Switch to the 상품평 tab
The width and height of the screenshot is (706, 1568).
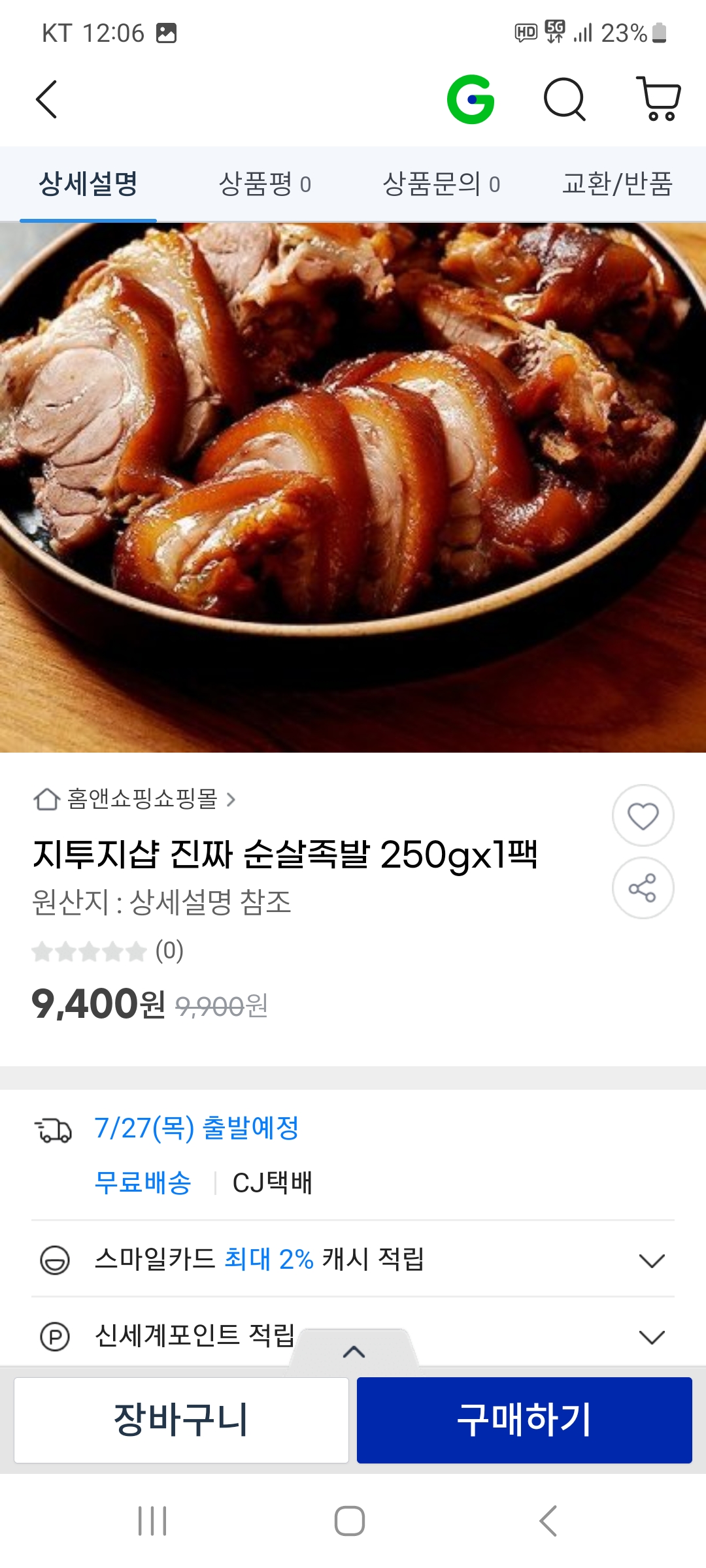click(265, 184)
